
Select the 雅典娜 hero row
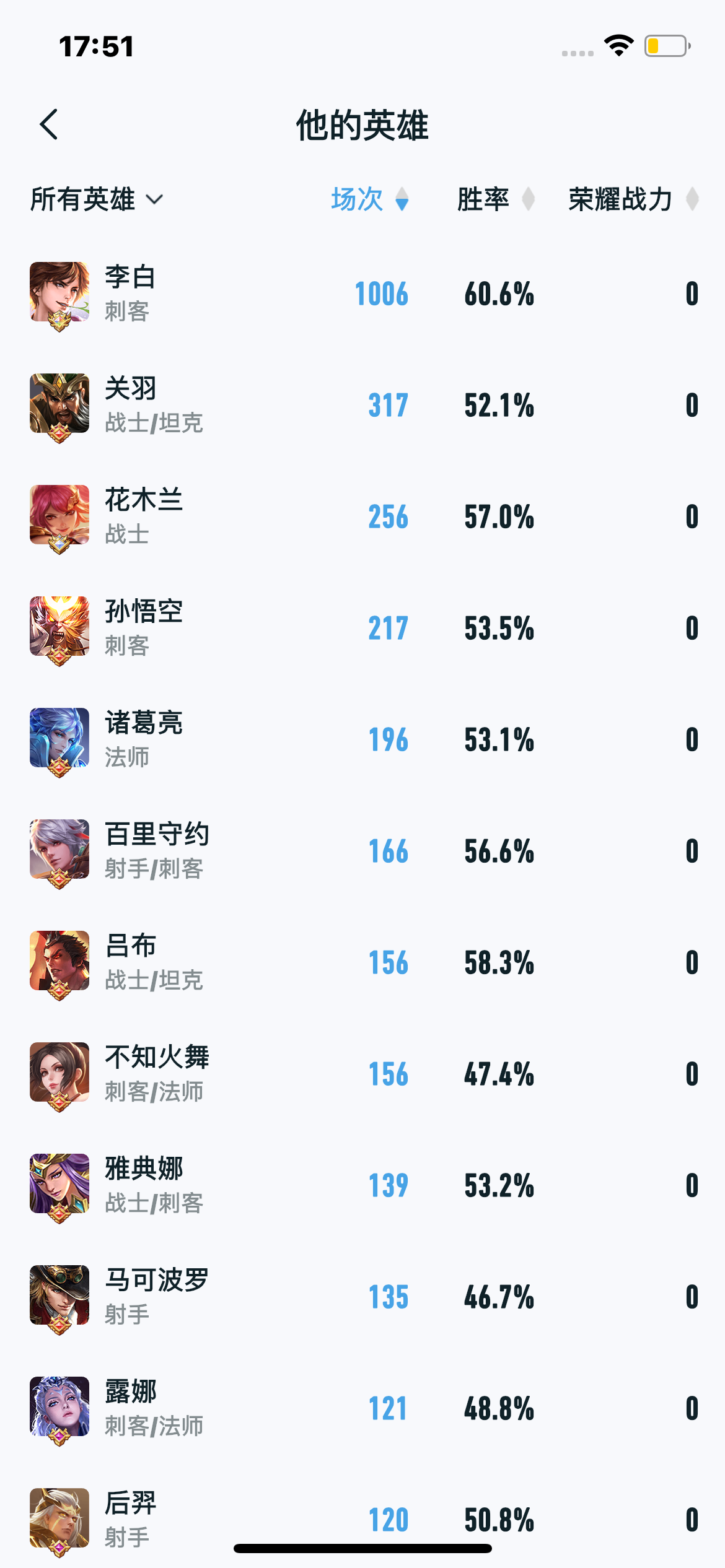(x=362, y=1186)
